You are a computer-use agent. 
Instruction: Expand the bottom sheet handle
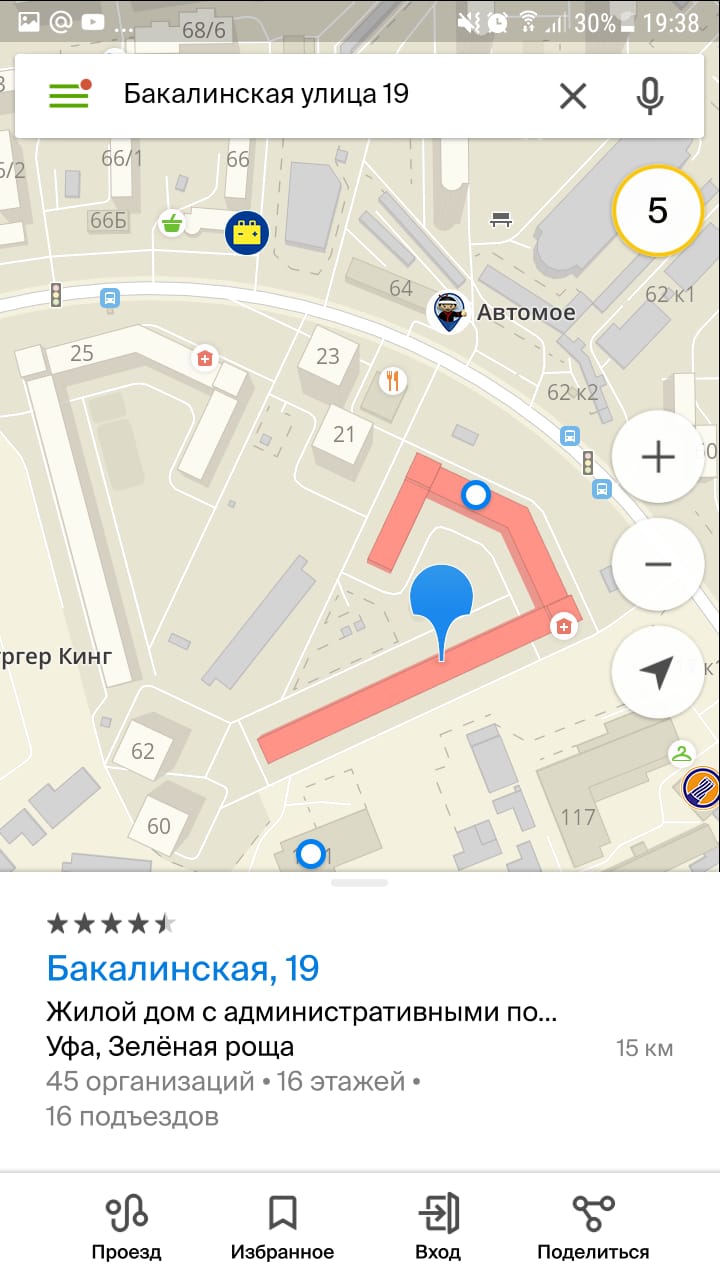360,882
